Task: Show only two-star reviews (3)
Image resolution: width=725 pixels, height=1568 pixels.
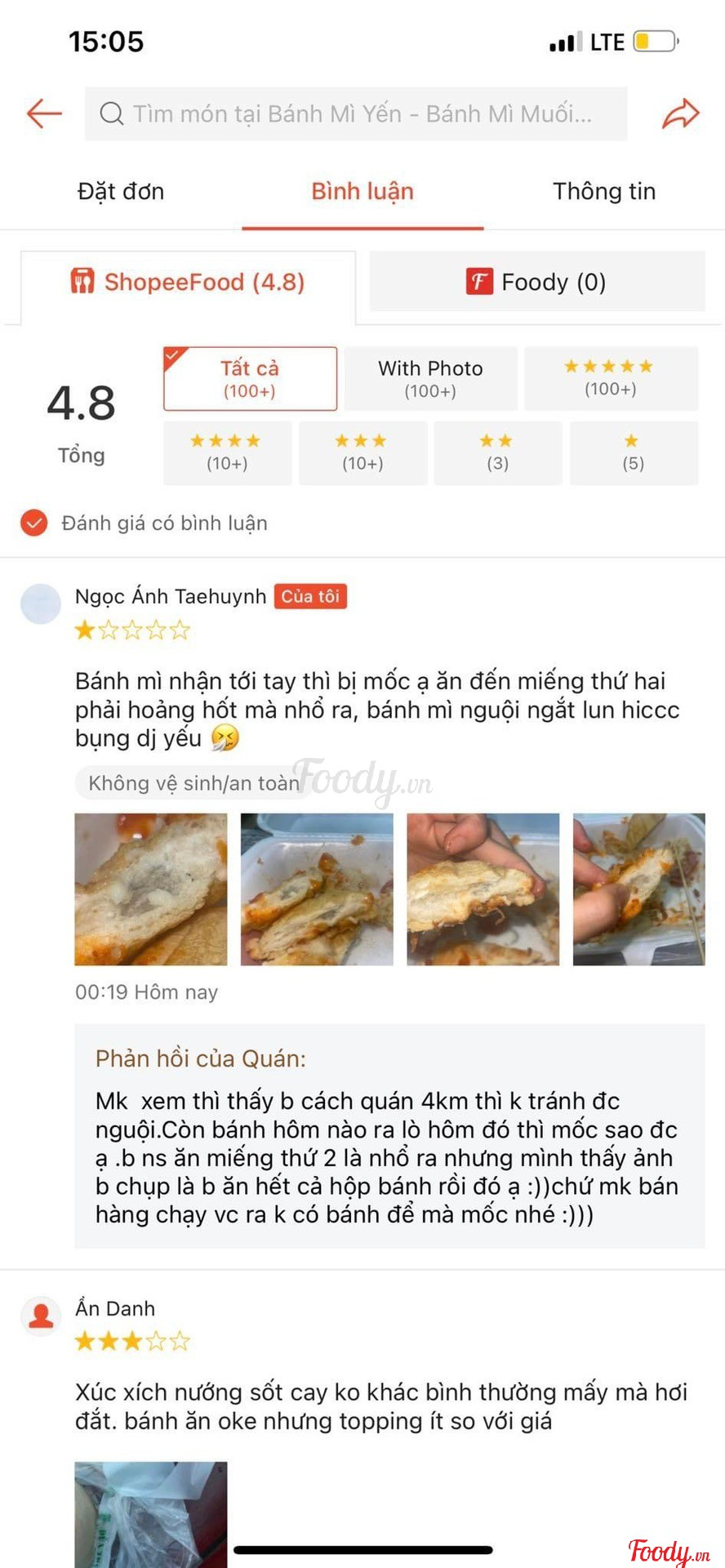Action: [497, 452]
